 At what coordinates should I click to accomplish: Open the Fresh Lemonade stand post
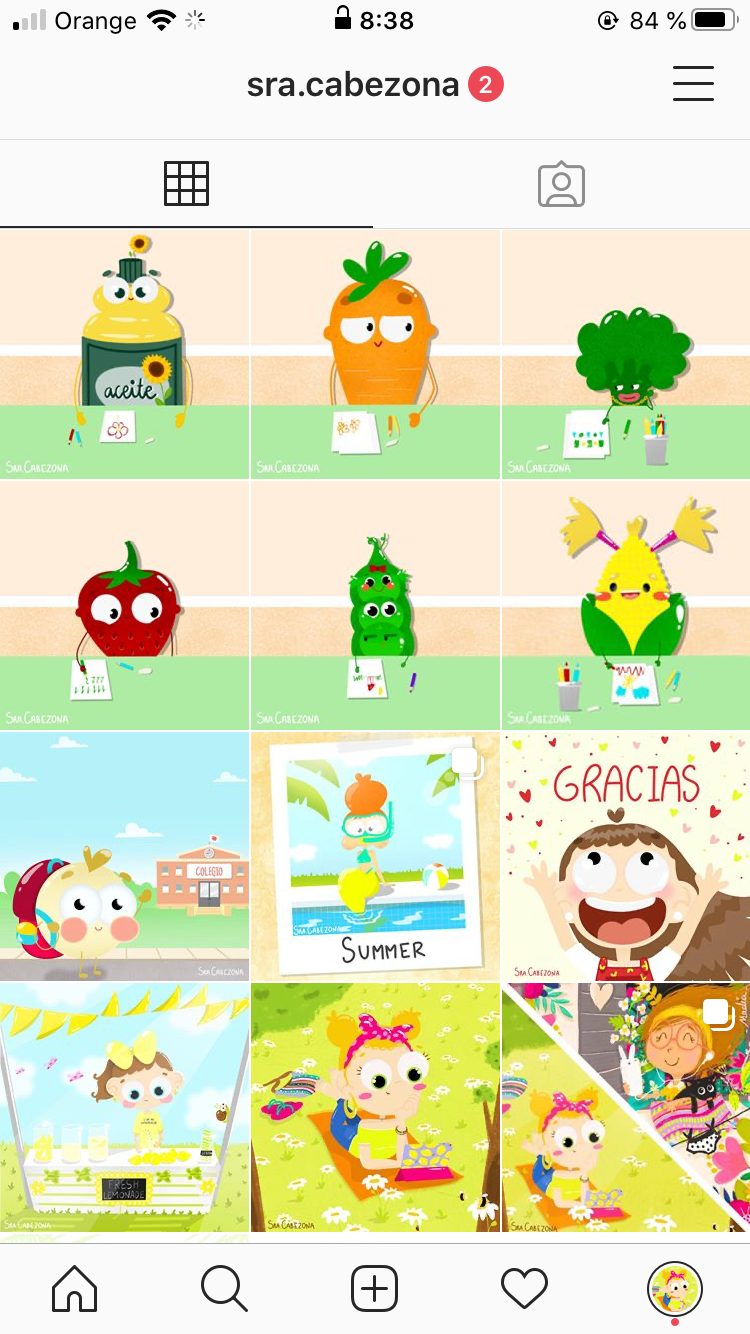click(x=124, y=1108)
